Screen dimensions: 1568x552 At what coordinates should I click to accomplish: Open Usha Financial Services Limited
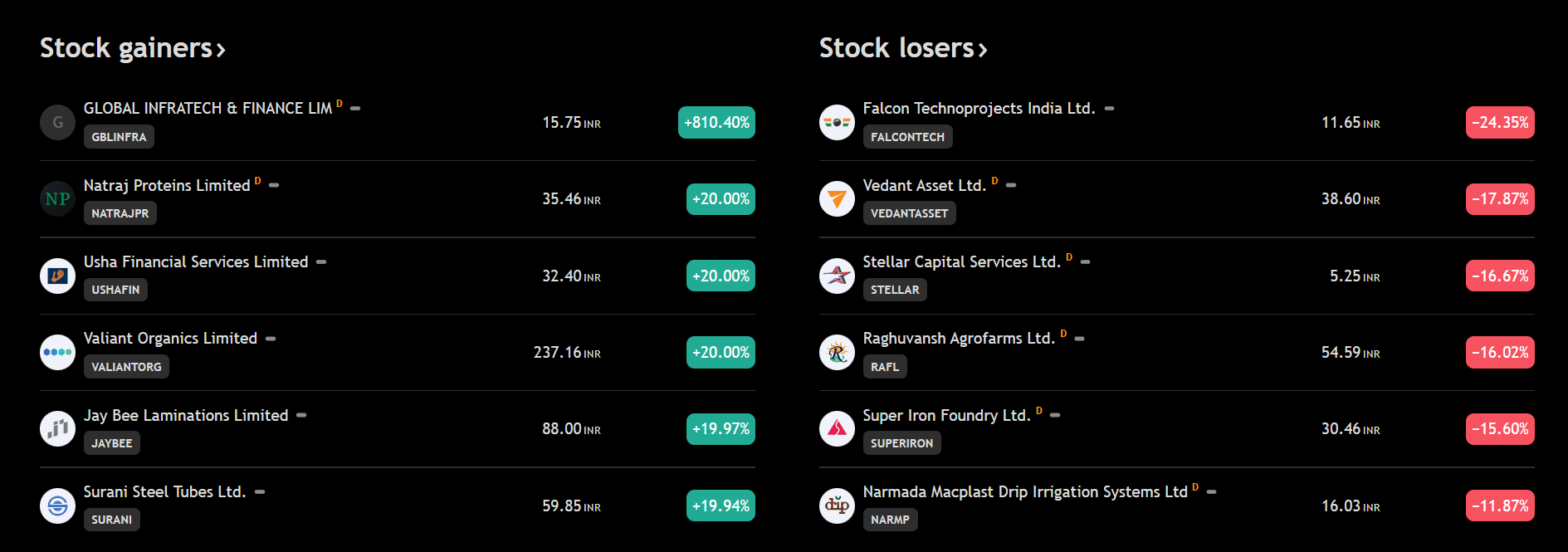coord(196,262)
